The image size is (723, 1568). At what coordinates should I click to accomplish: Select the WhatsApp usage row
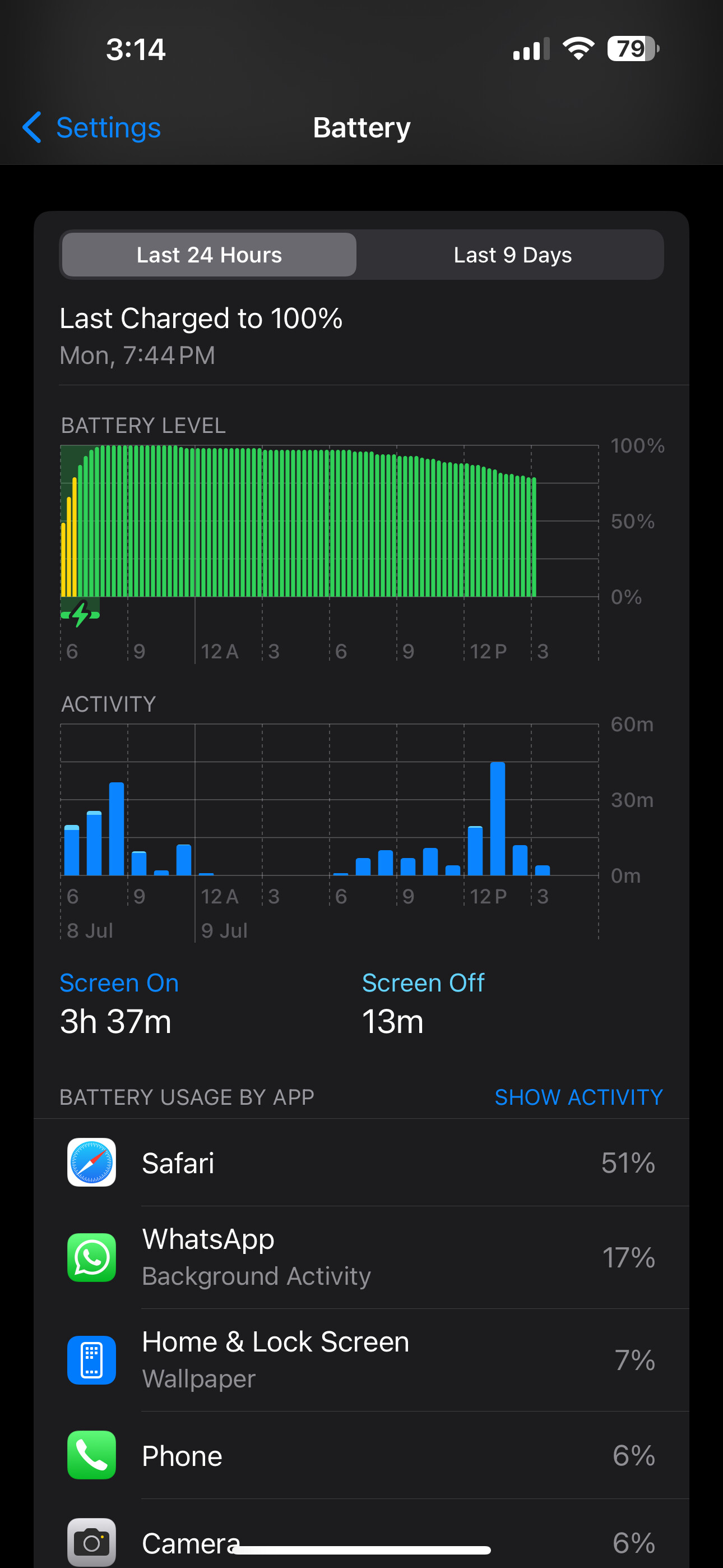click(361, 1257)
